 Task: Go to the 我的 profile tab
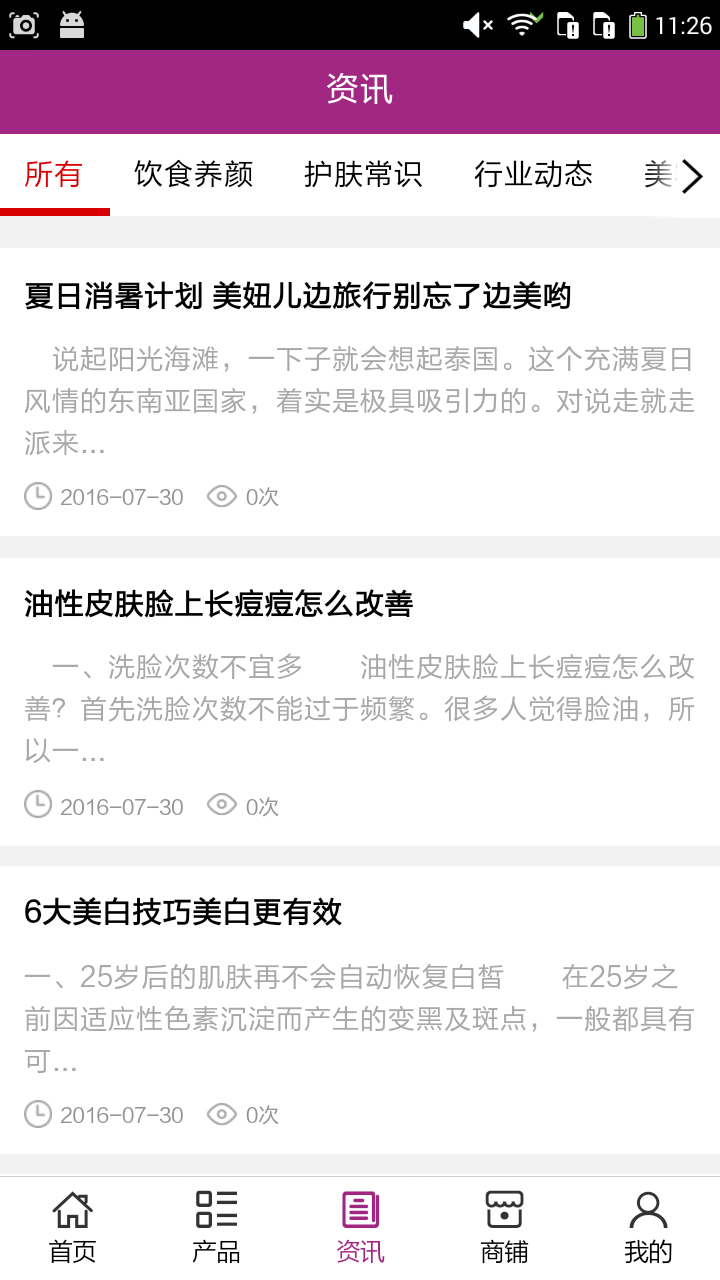648,1226
